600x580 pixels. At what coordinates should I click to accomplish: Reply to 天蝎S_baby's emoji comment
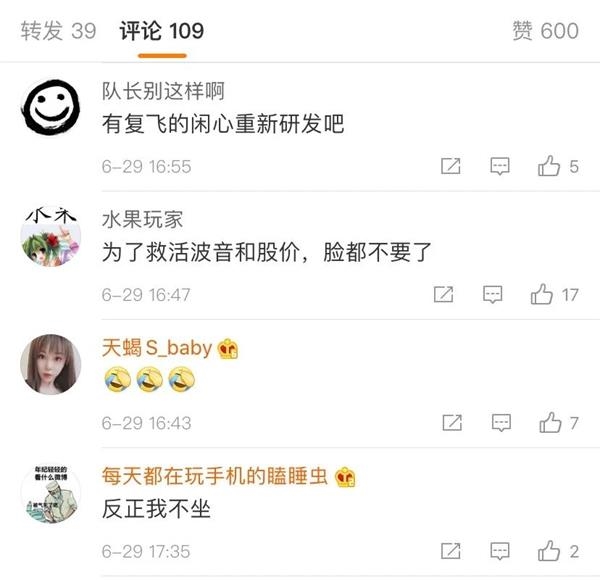(499, 423)
